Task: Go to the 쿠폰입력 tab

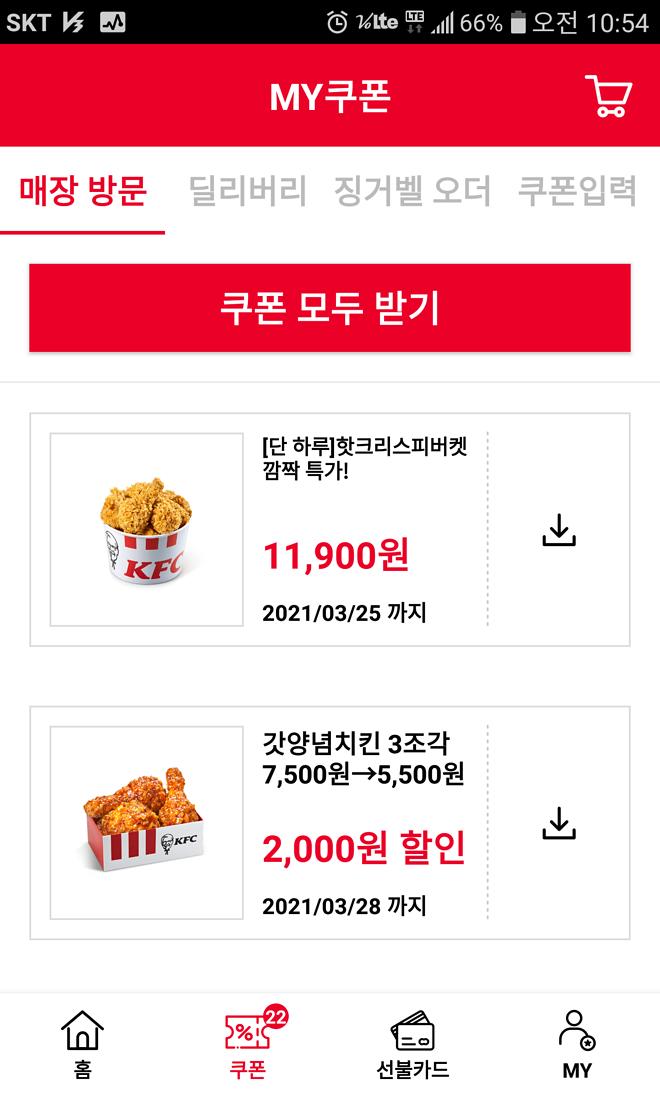Action: (x=577, y=190)
